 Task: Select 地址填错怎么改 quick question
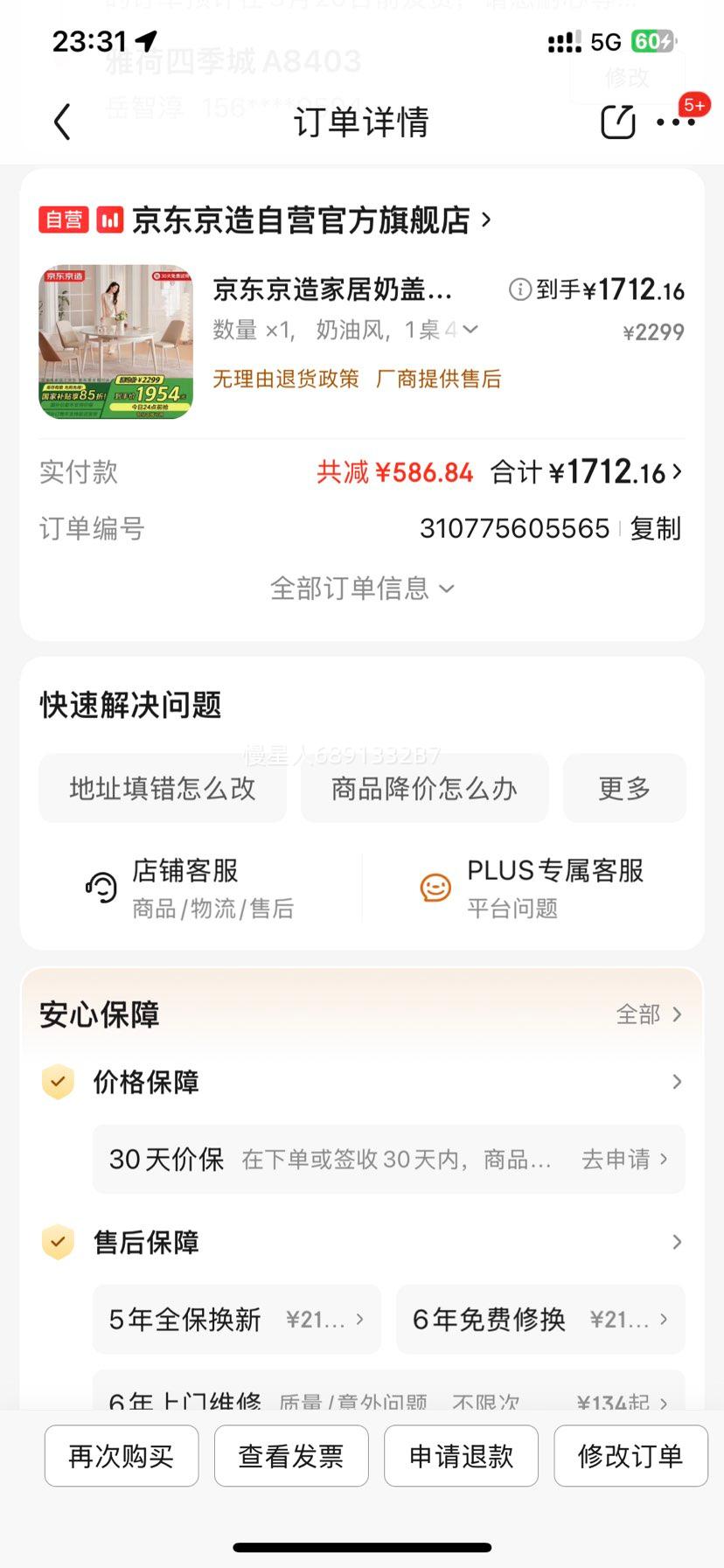pyautogui.click(x=162, y=788)
